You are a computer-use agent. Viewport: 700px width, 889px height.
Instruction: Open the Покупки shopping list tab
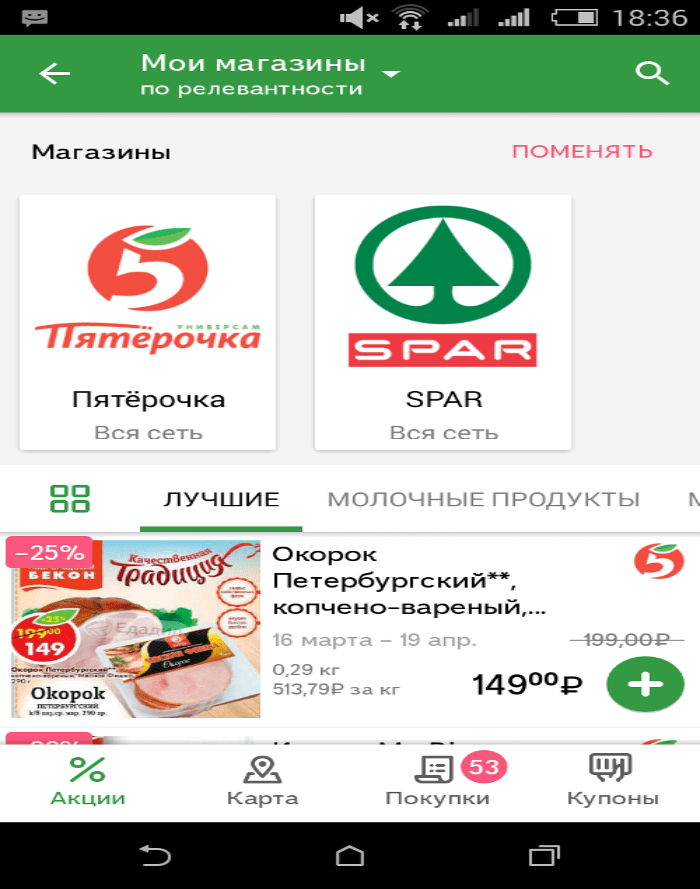coord(438,781)
